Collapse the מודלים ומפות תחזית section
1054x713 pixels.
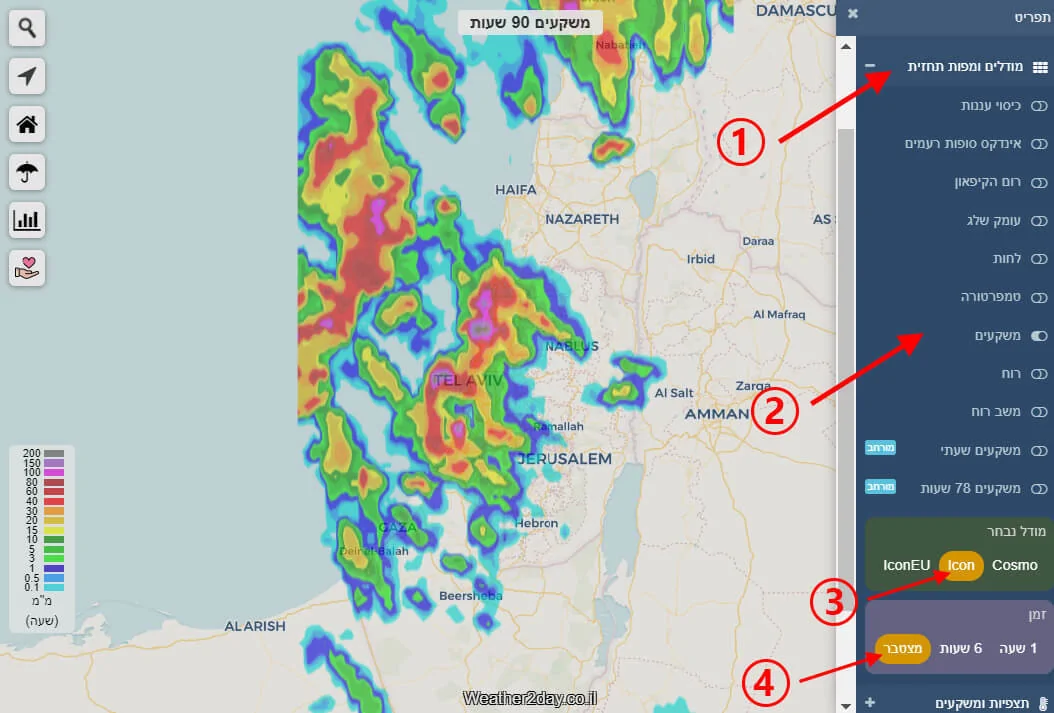tap(870, 66)
